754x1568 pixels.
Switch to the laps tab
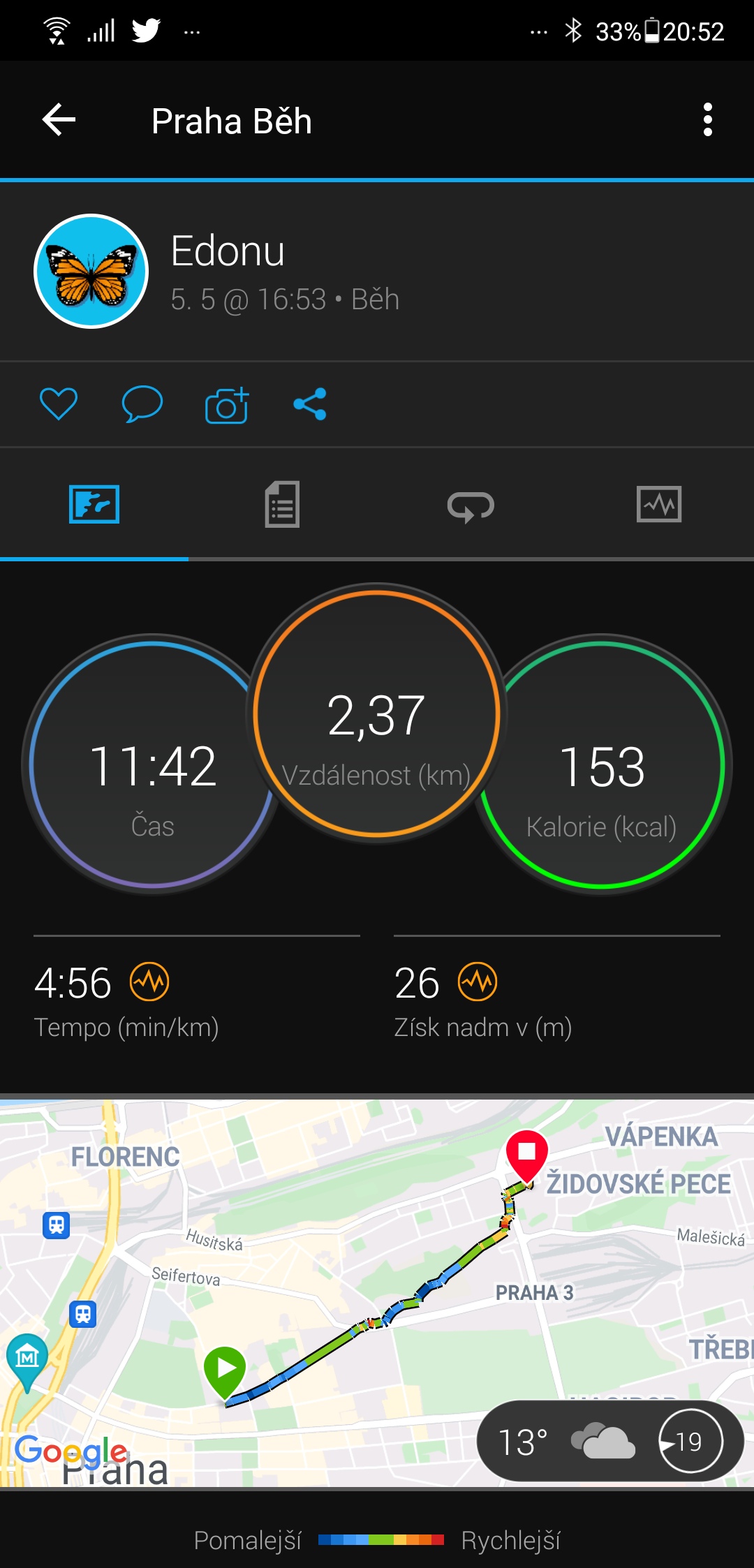[x=471, y=505]
